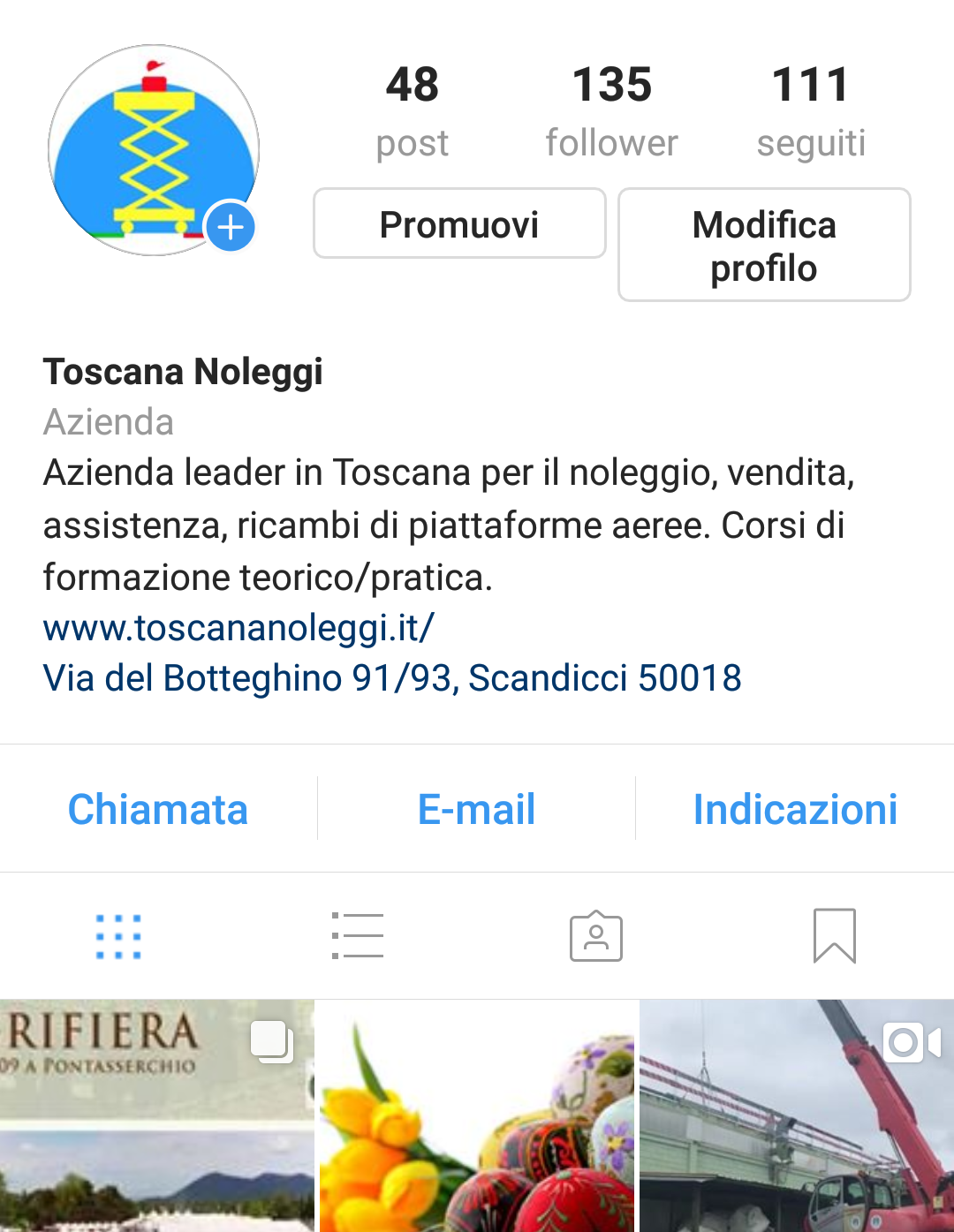The image size is (954, 1232).
Task: Open the tagged photos tab
Action: (x=596, y=936)
